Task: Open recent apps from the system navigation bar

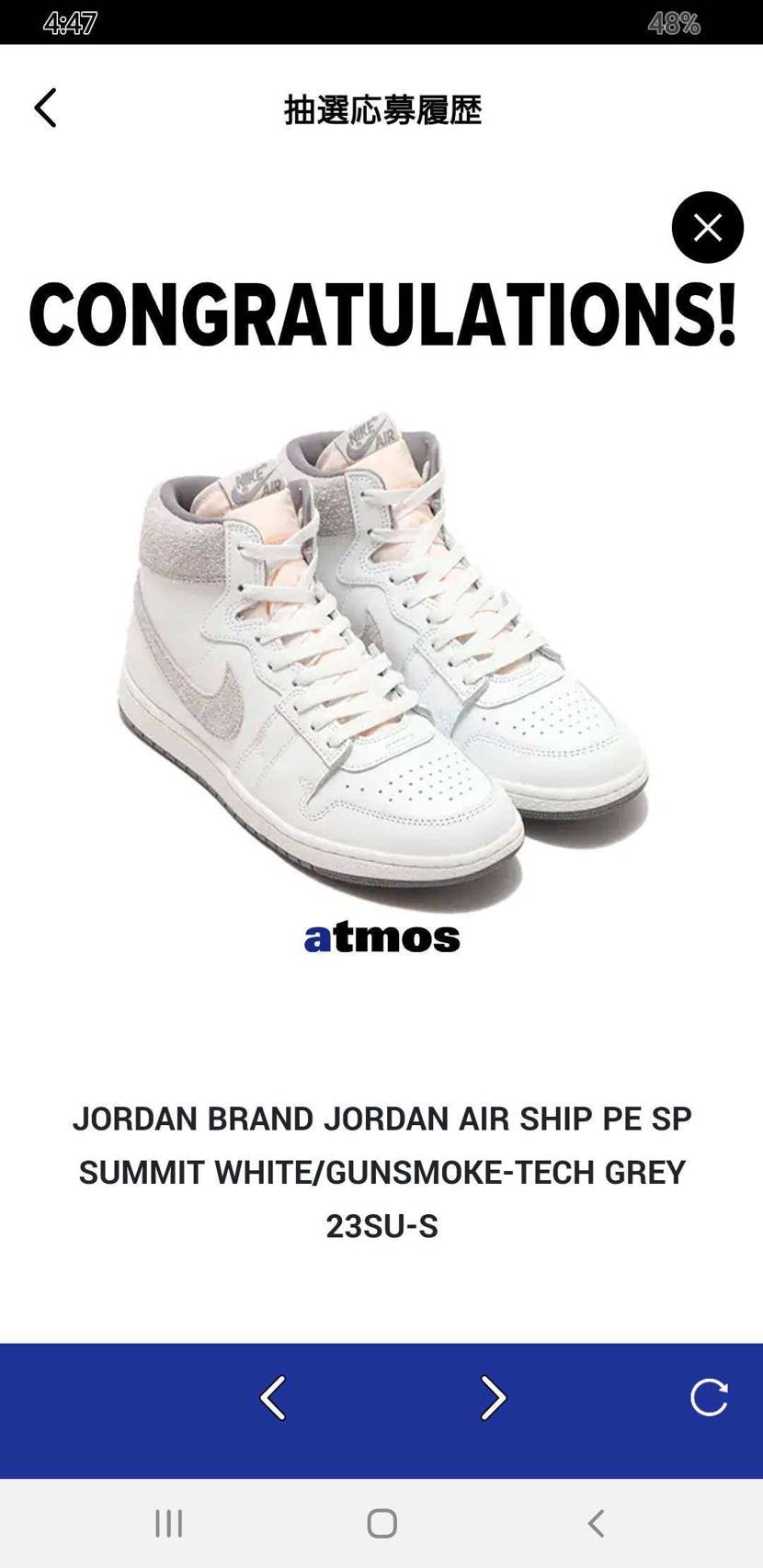Action: point(168,1523)
